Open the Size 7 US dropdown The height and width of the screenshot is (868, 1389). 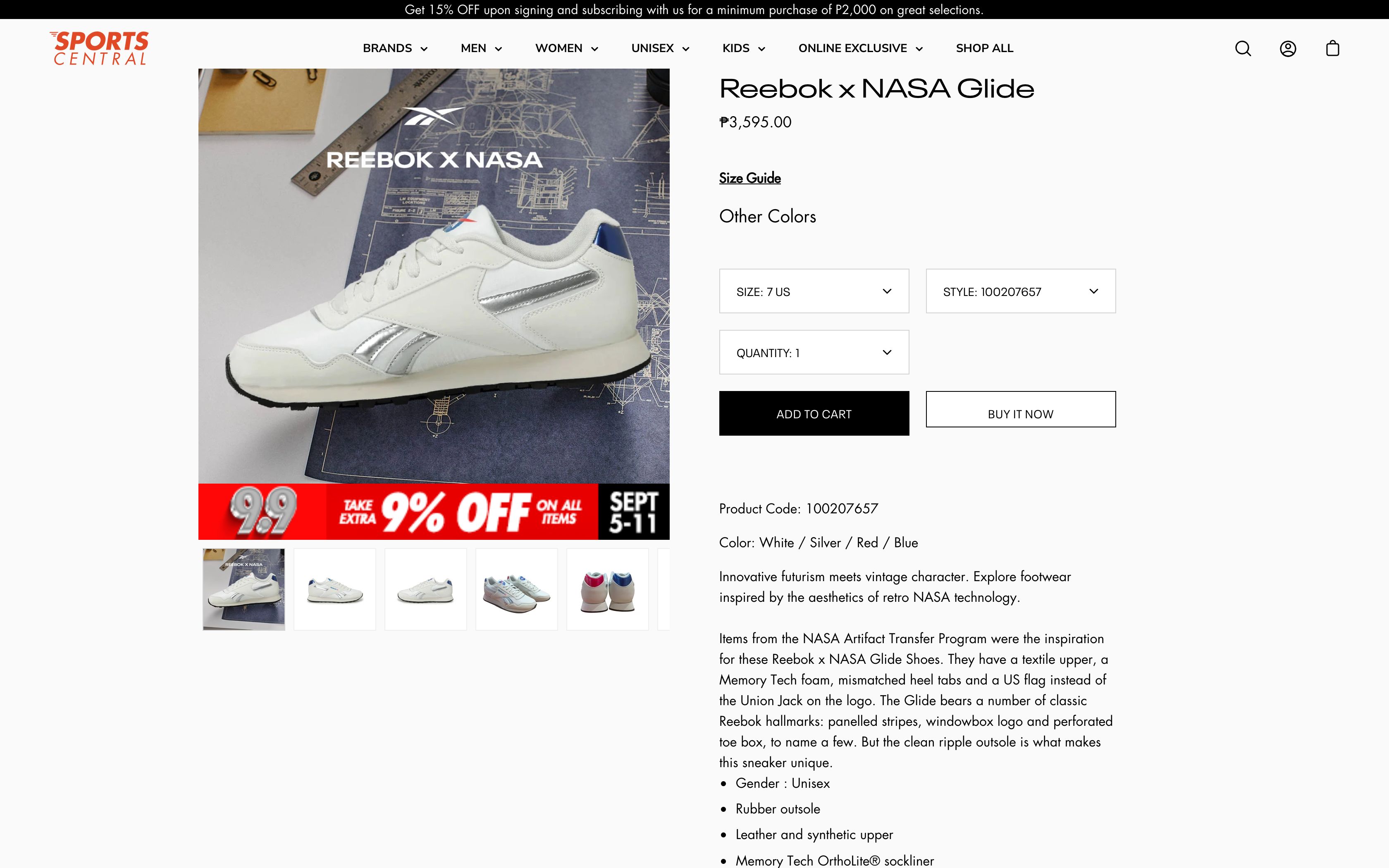point(814,291)
